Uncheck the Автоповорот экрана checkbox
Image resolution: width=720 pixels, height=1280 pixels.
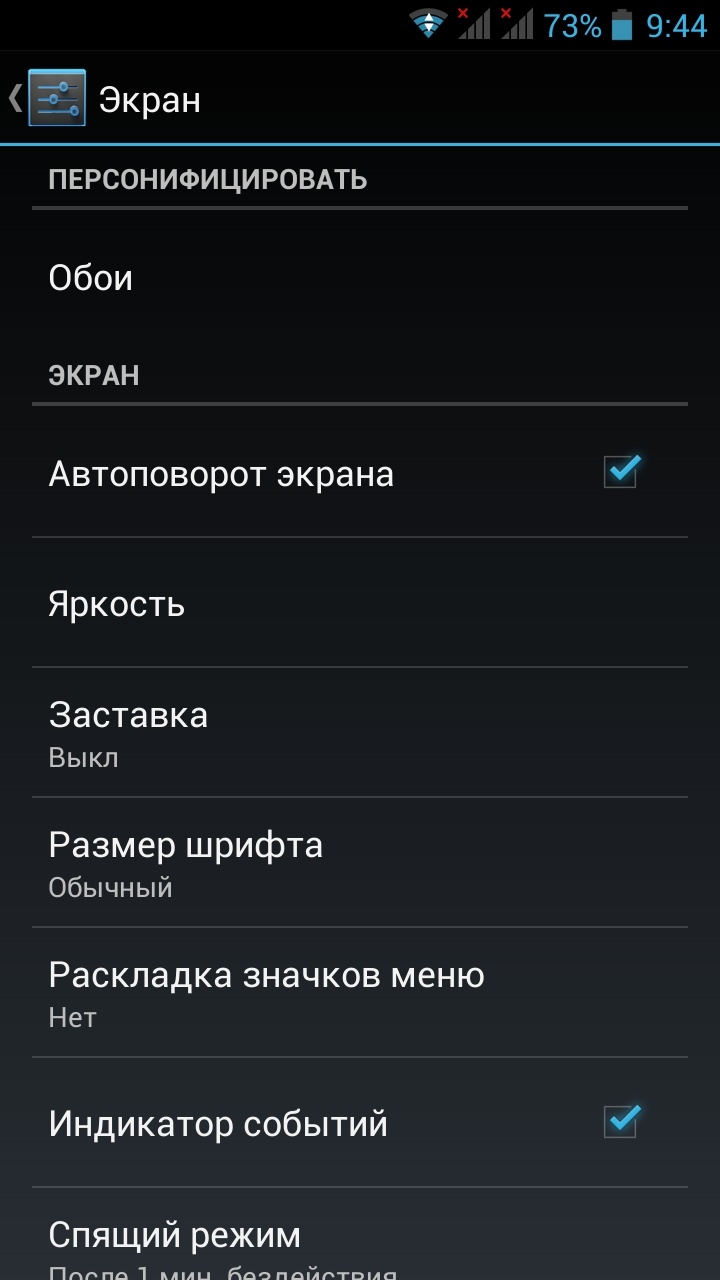click(x=620, y=472)
